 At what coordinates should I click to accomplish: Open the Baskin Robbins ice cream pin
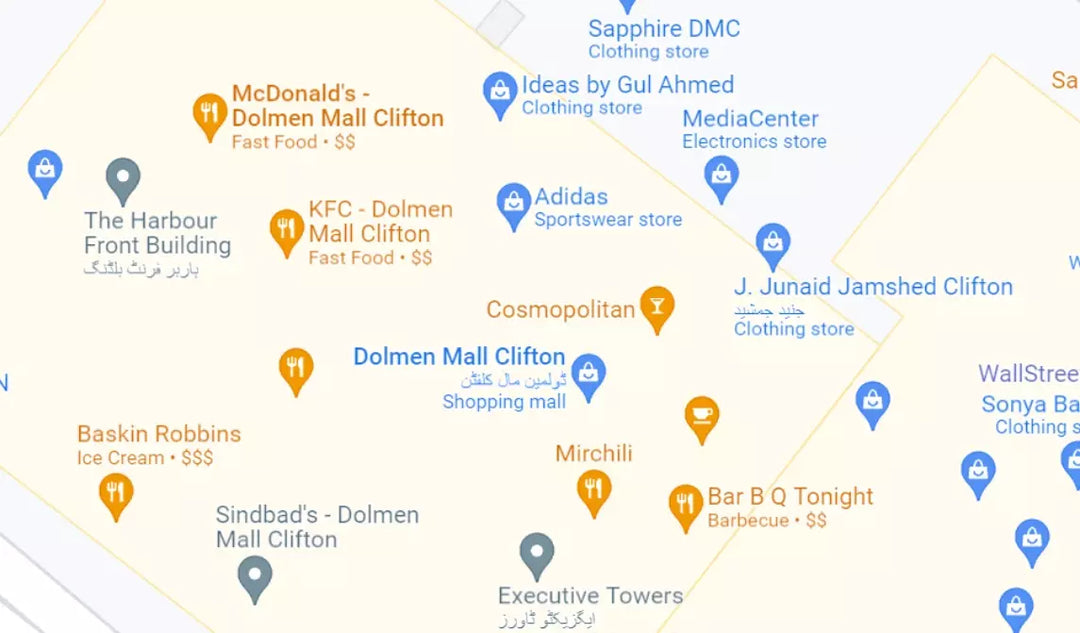(116, 493)
